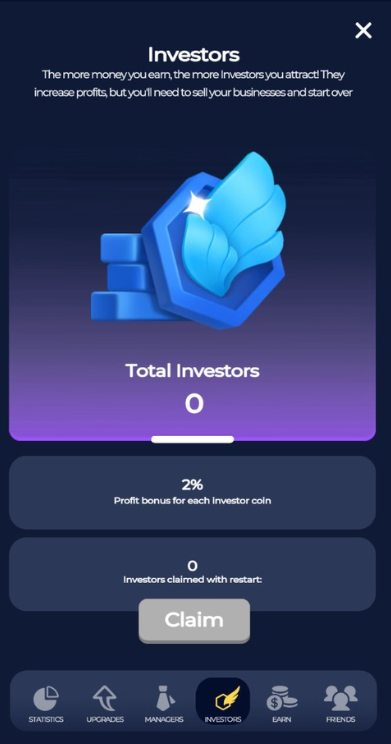Viewport: 391px width, 744px height.
Task: Open the Statistics tab
Action: coord(46,704)
